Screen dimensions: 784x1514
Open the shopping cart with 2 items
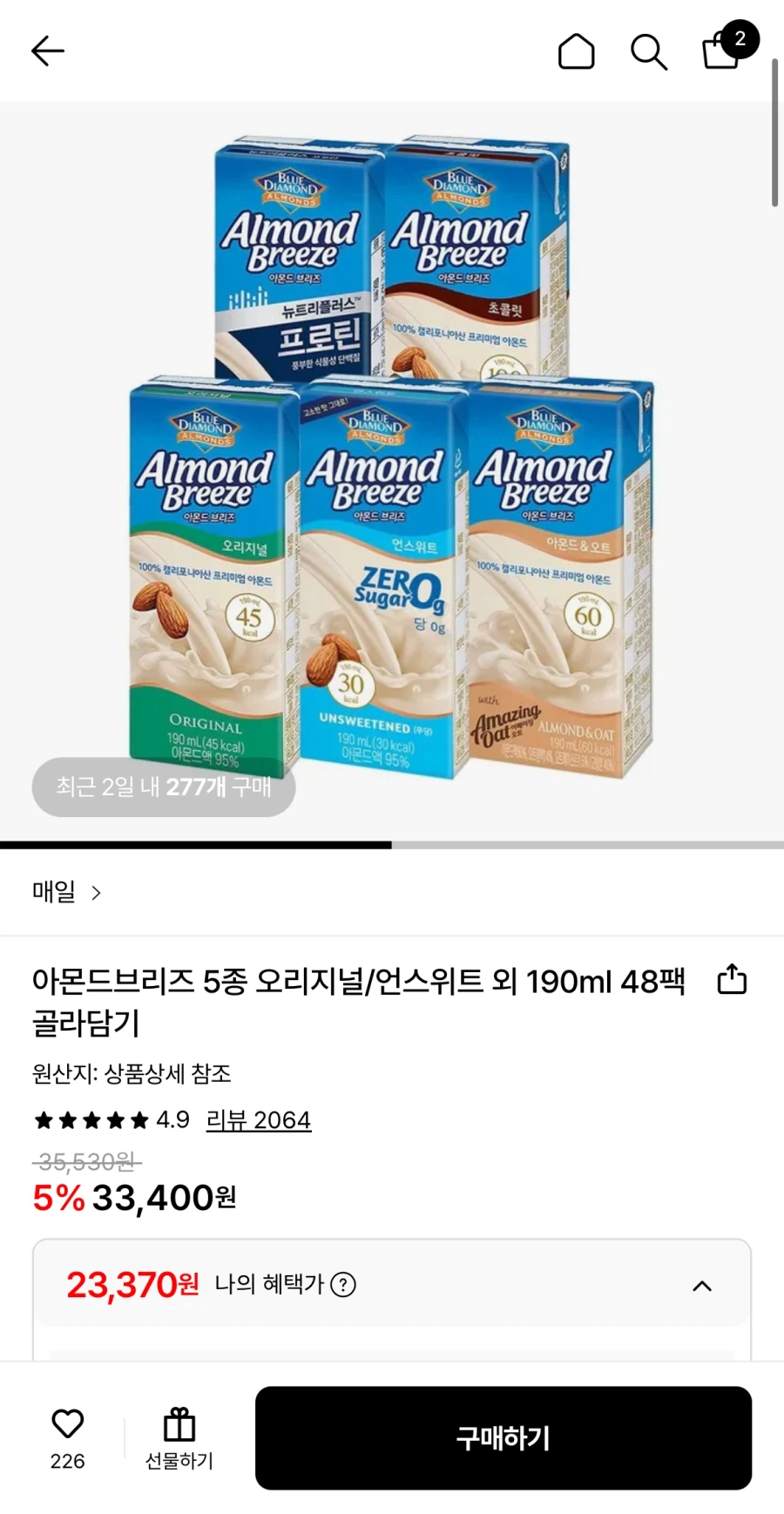(720, 52)
